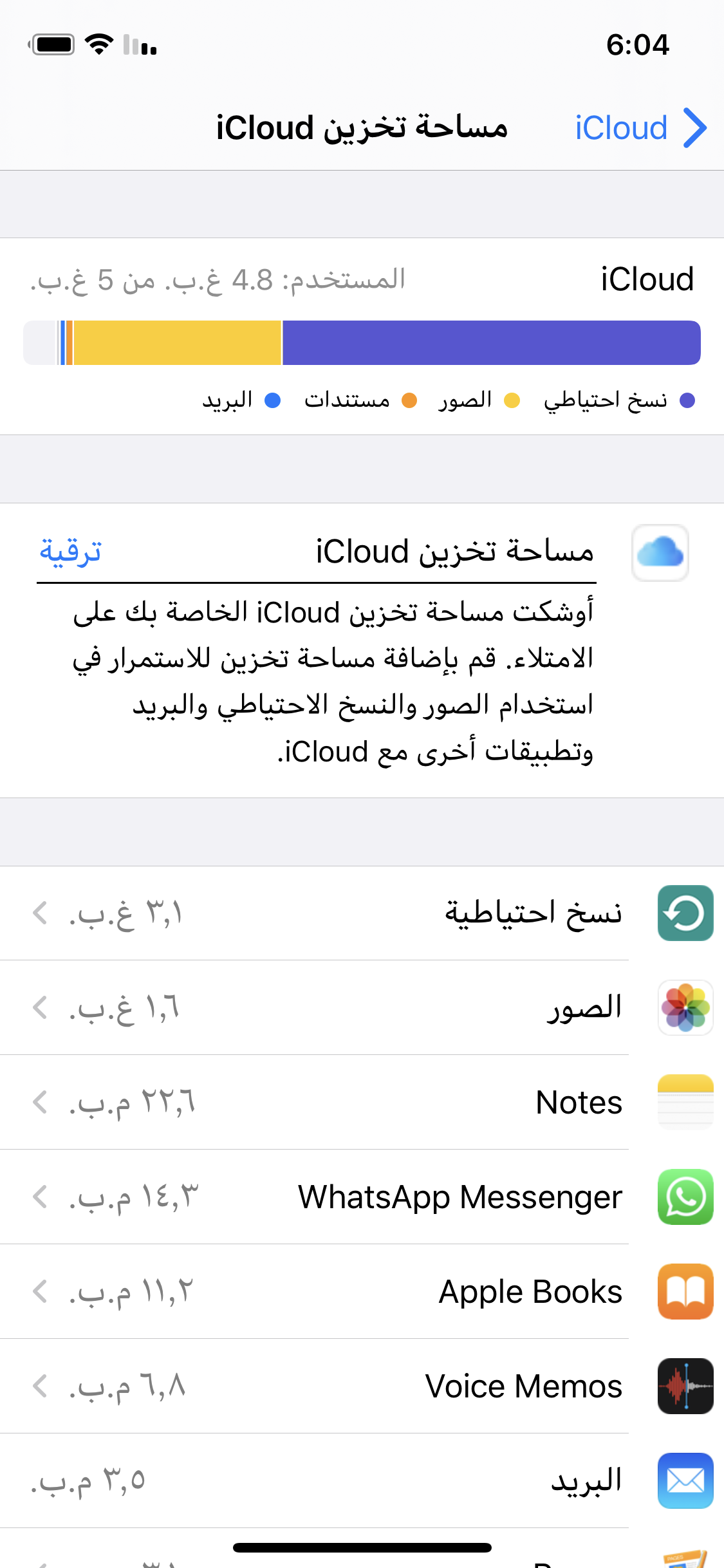The image size is (724, 1568).
Task: Open the نسخ احتياطية backups row
Action: [x=362, y=913]
